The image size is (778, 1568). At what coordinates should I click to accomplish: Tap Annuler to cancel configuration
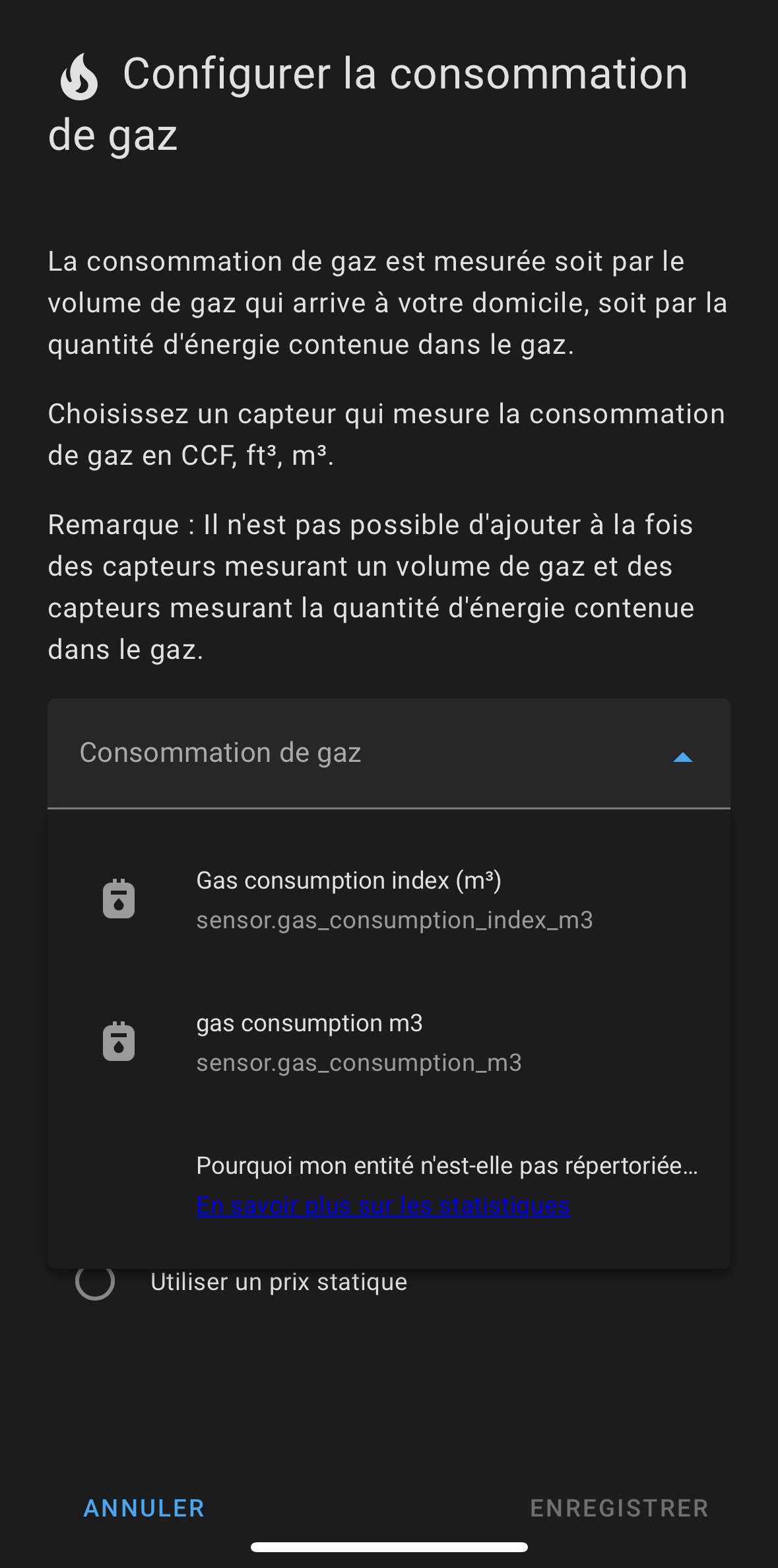[x=144, y=1508]
